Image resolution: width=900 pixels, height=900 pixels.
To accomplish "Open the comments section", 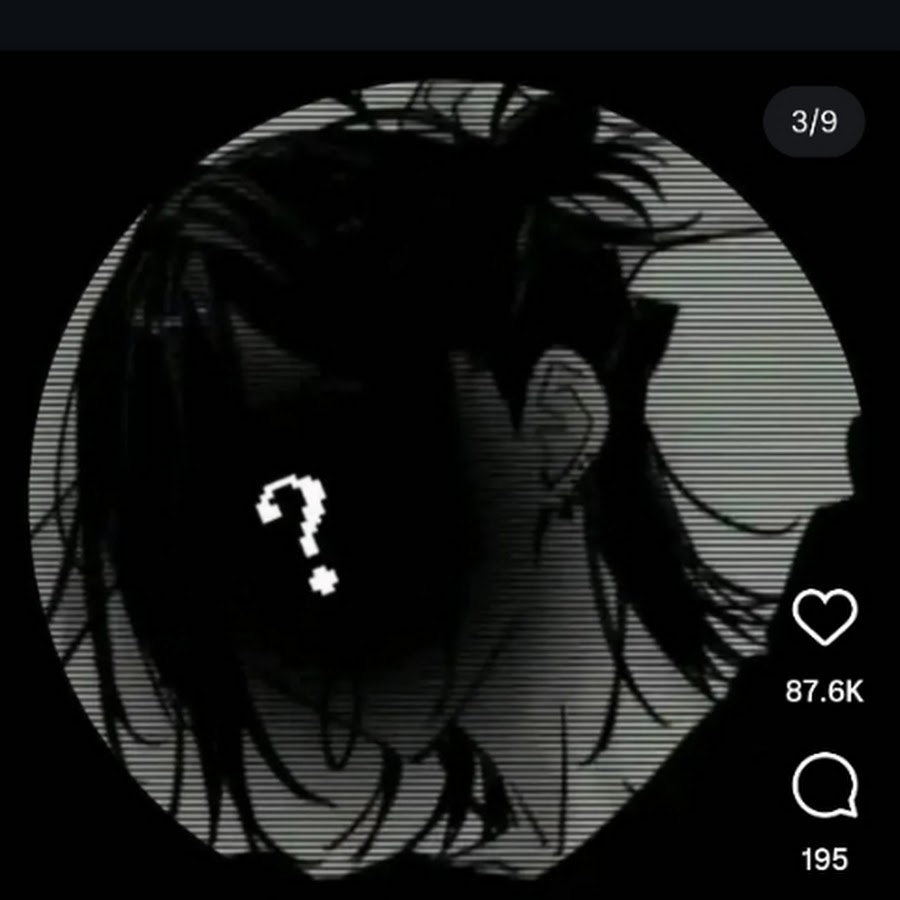I will (825, 786).
